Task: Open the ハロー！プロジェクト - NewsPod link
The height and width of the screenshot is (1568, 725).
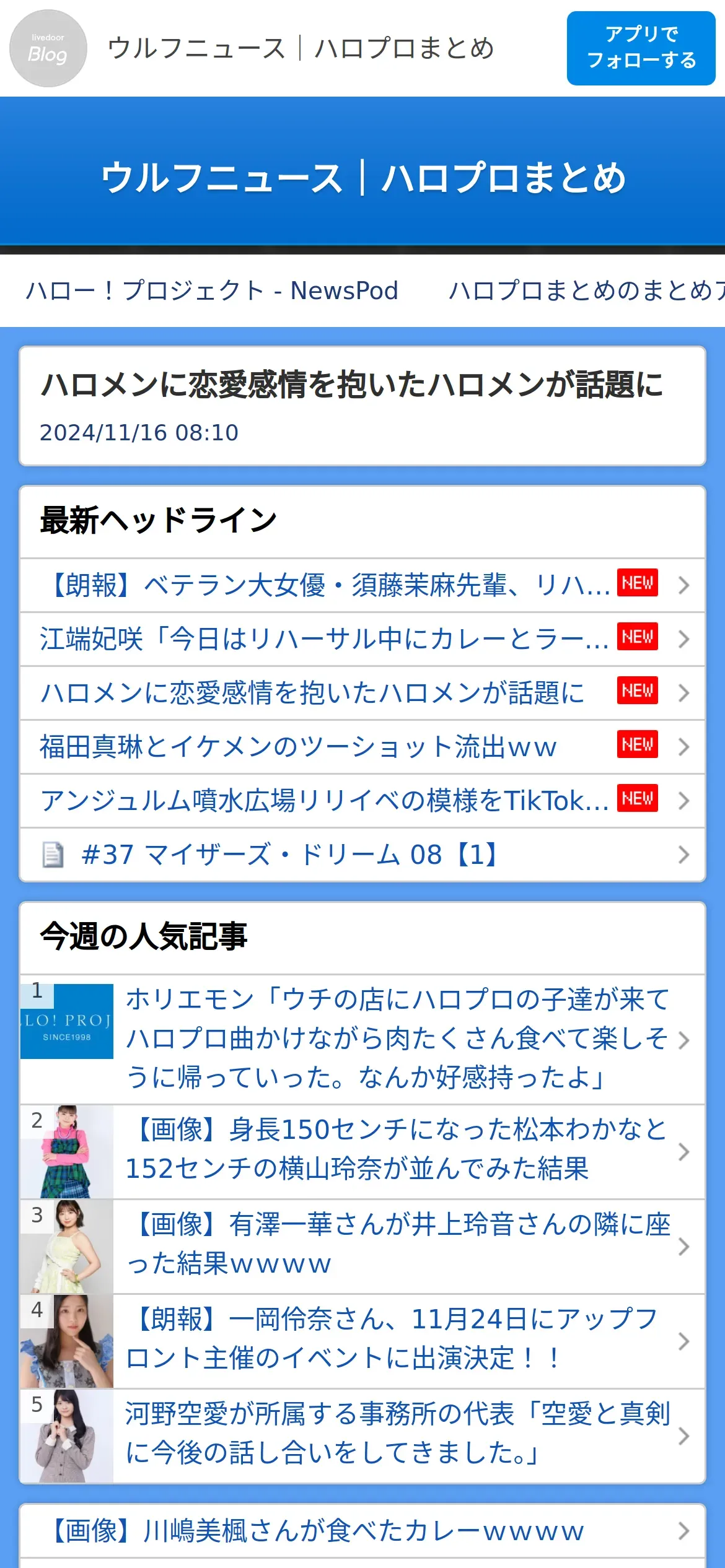Action: (x=212, y=290)
